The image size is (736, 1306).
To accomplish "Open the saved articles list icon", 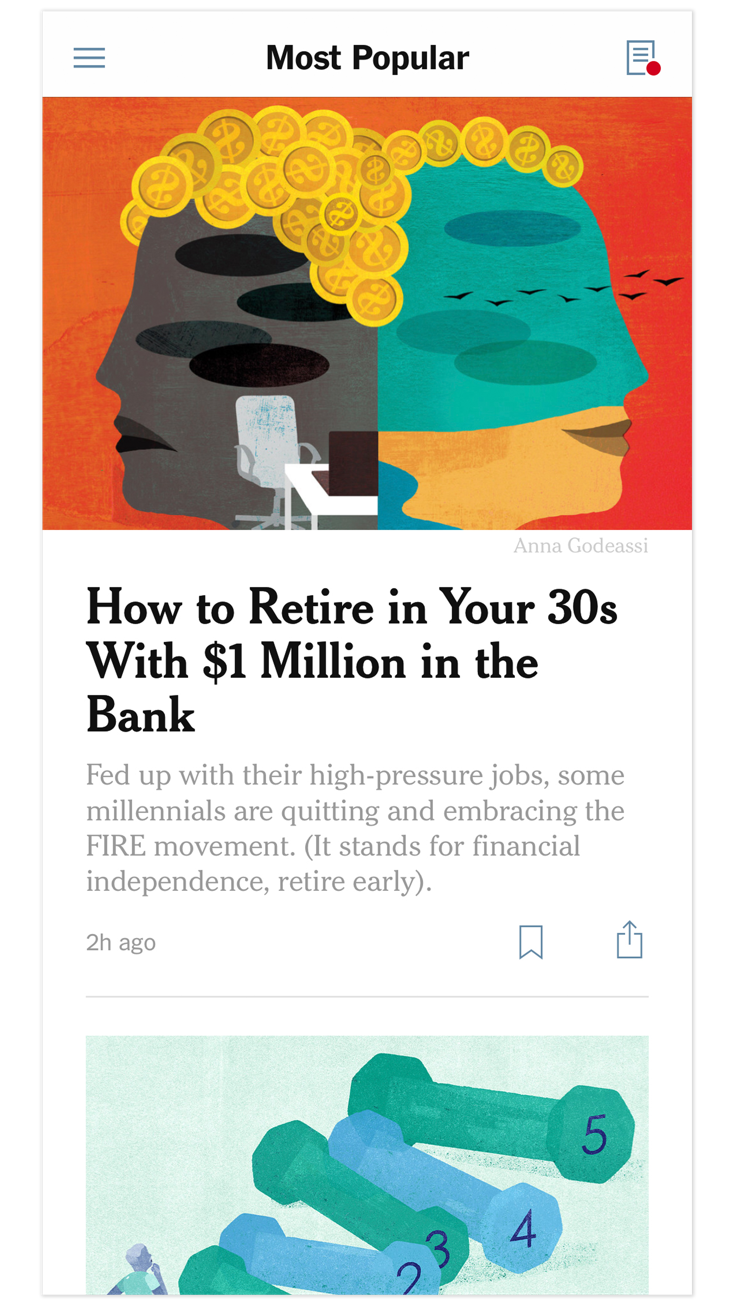I will 641,58.
